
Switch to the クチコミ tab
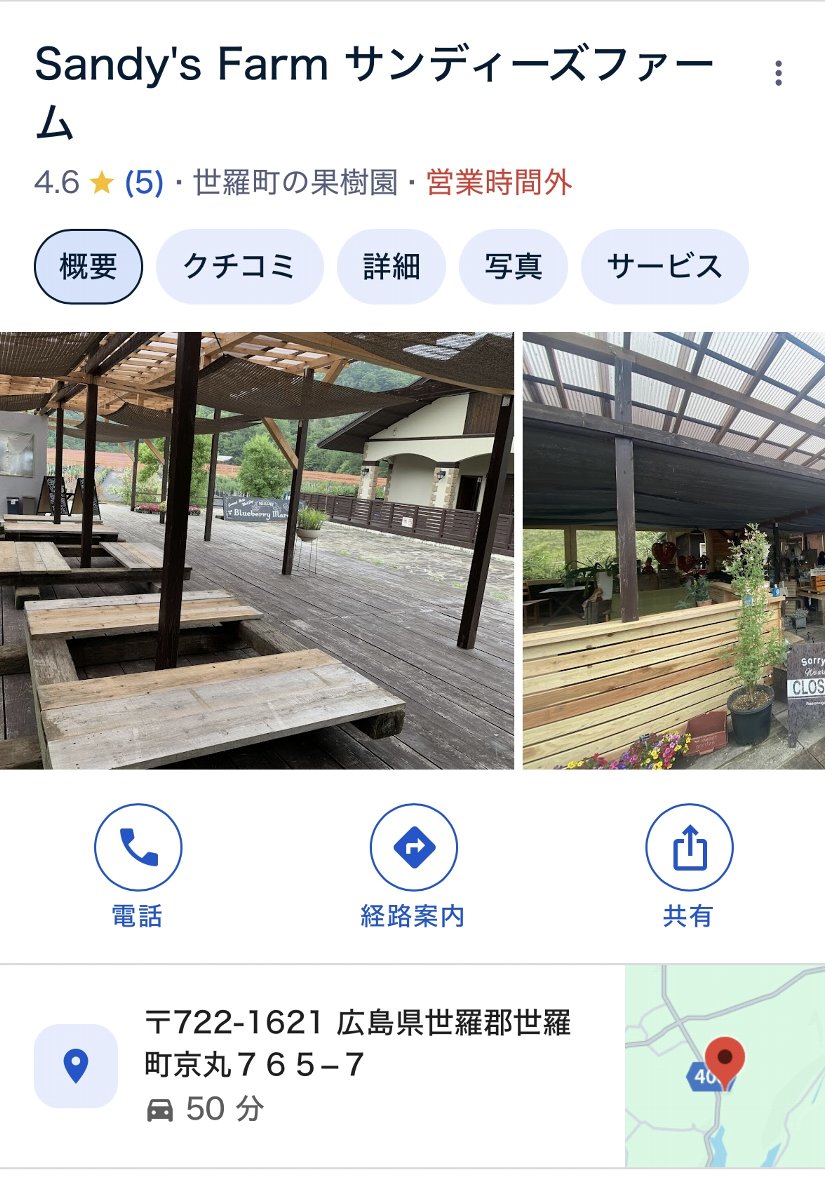(239, 267)
